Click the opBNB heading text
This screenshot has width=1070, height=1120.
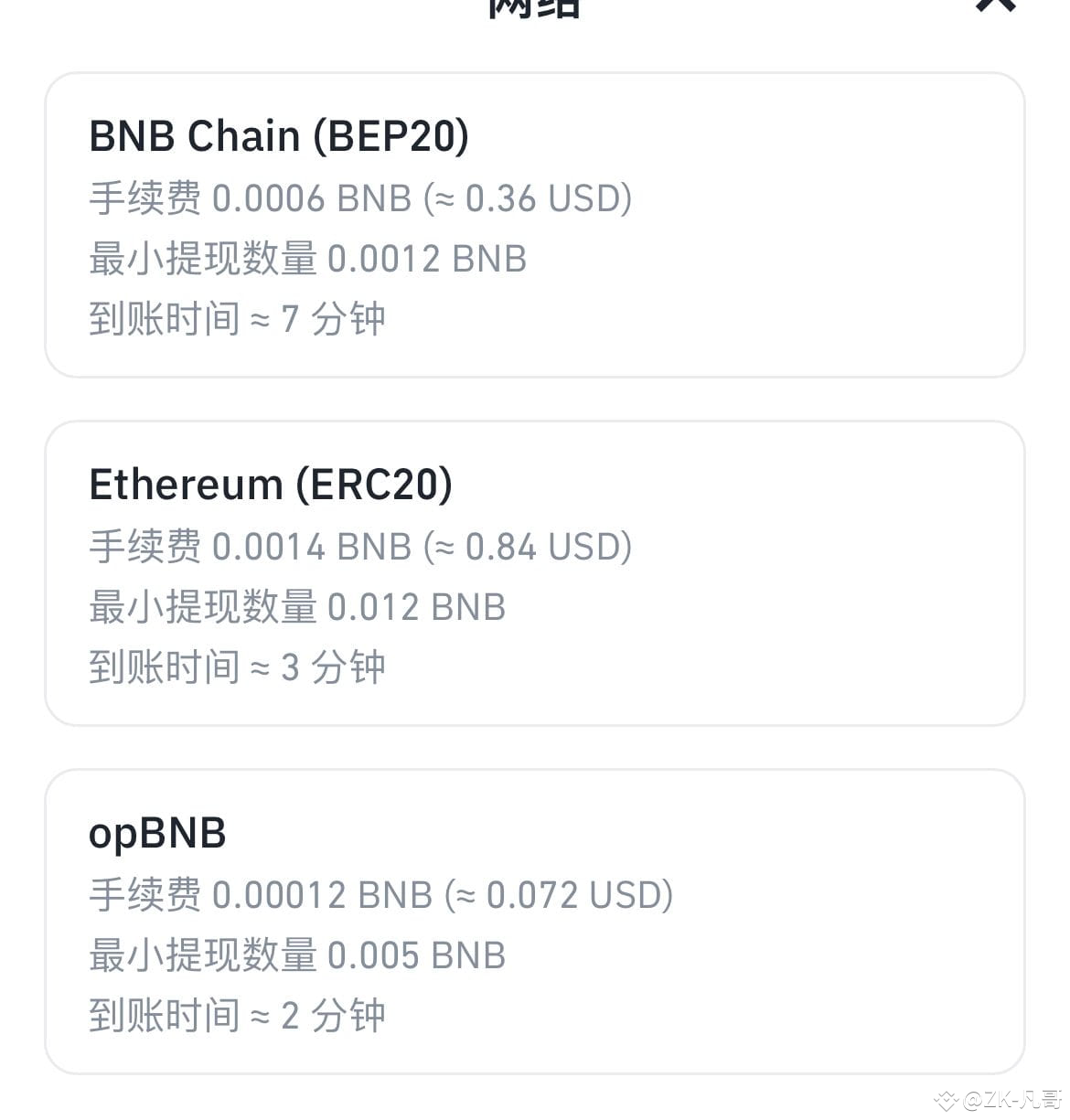tap(156, 833)
